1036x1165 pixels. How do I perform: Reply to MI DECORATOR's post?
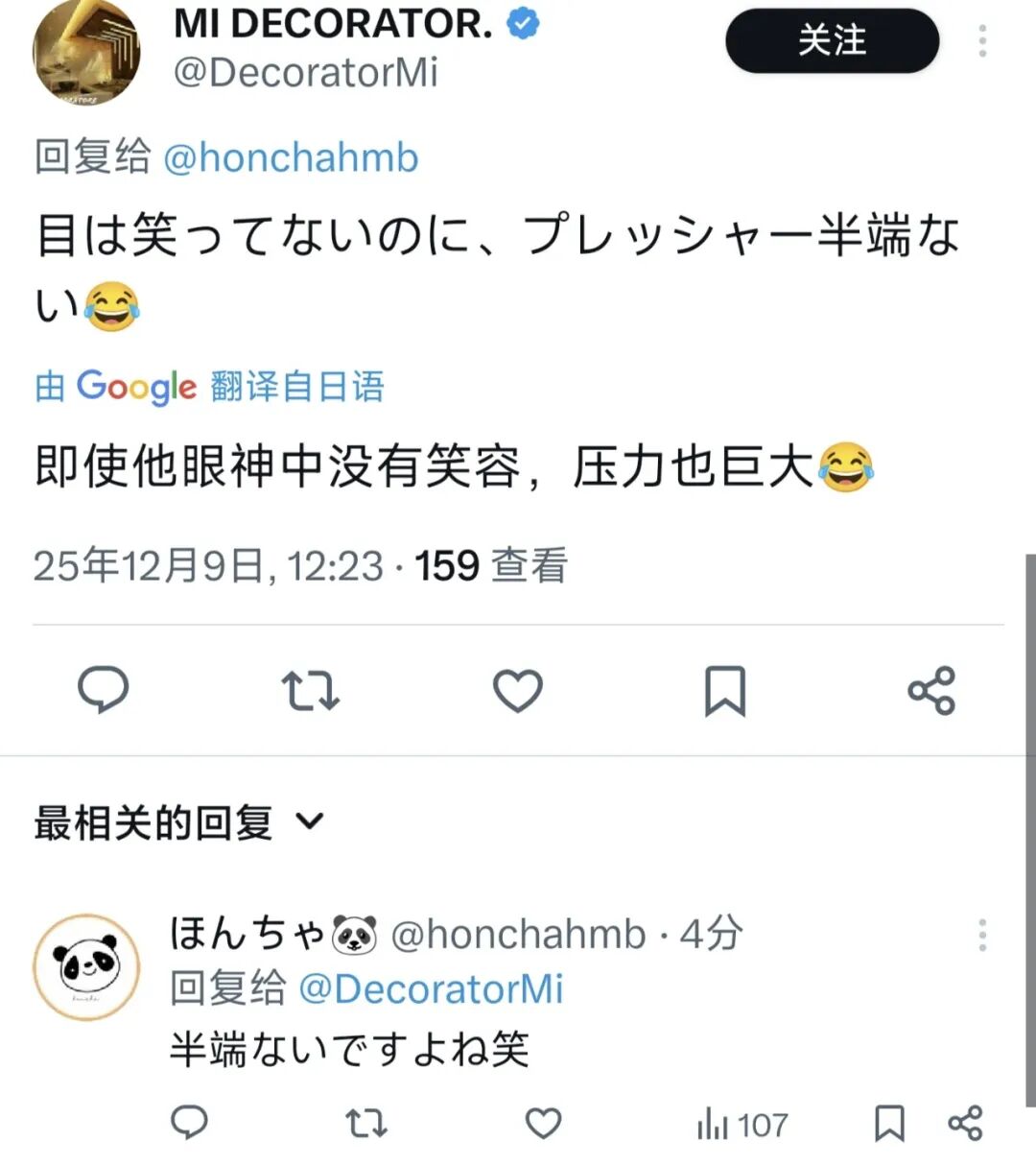tap(103, 690)
